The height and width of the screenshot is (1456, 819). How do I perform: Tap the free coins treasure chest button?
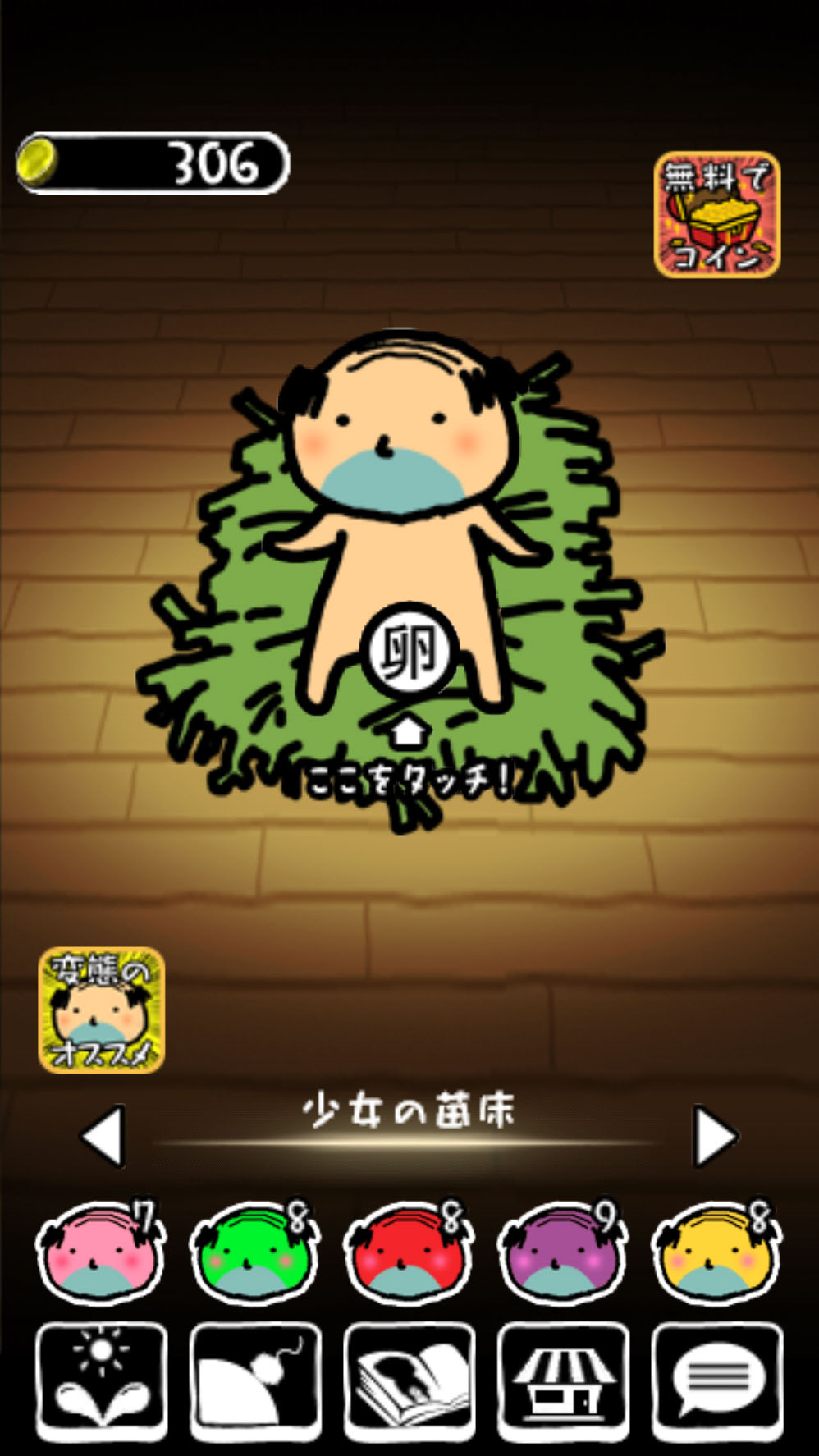coord(716,214)
